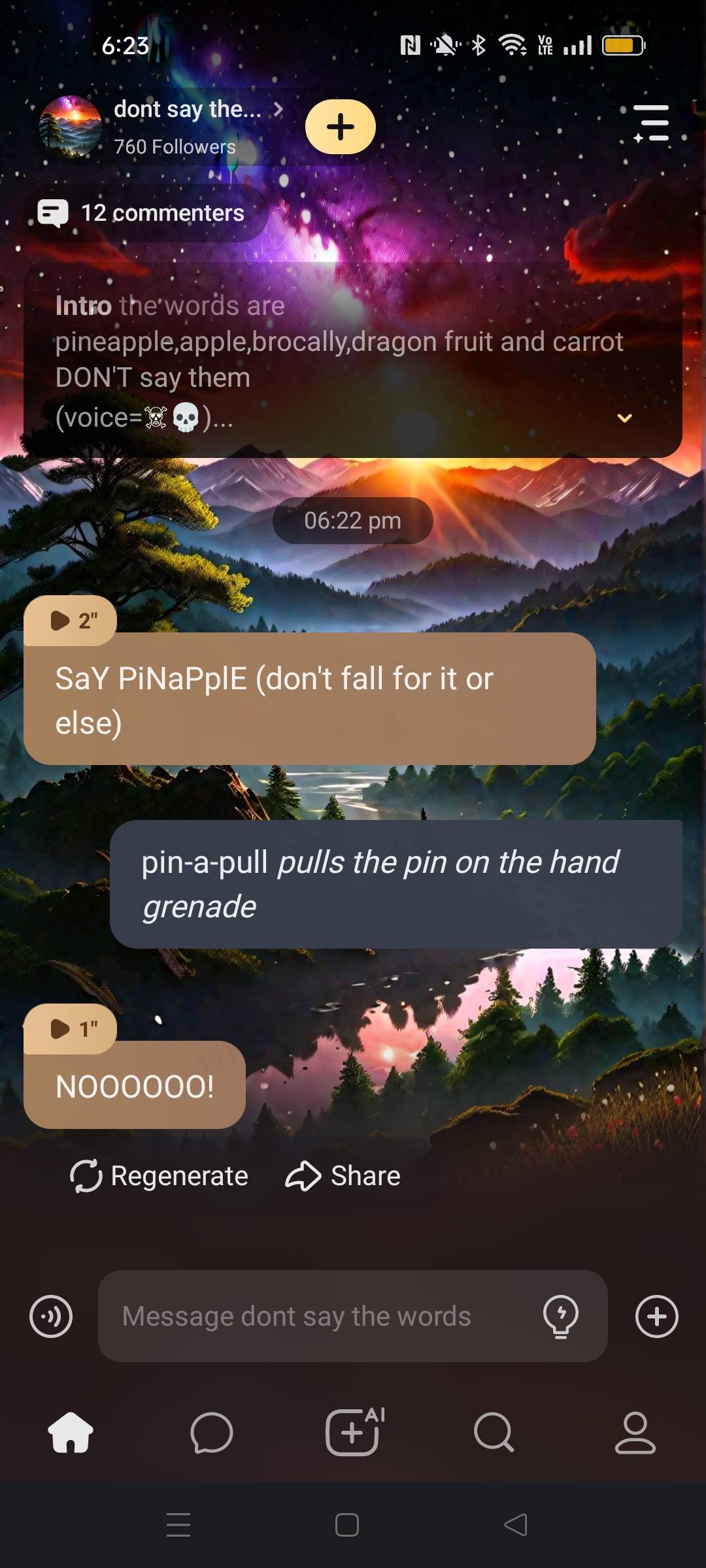View the 12 commenters
The image size is (706, 1568).
coord(145,213)
